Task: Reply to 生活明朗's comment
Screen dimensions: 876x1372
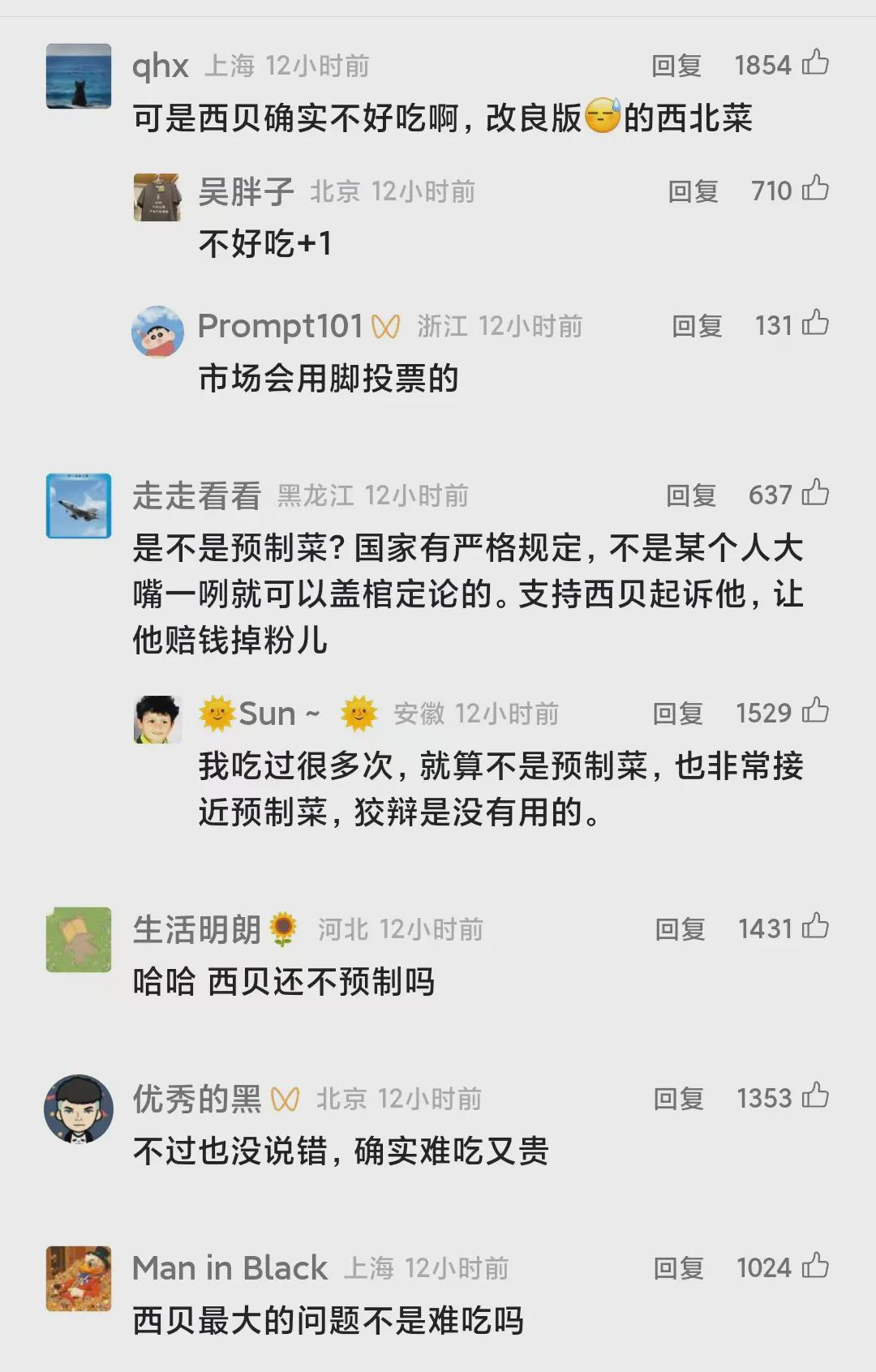Action: point(680,930)
